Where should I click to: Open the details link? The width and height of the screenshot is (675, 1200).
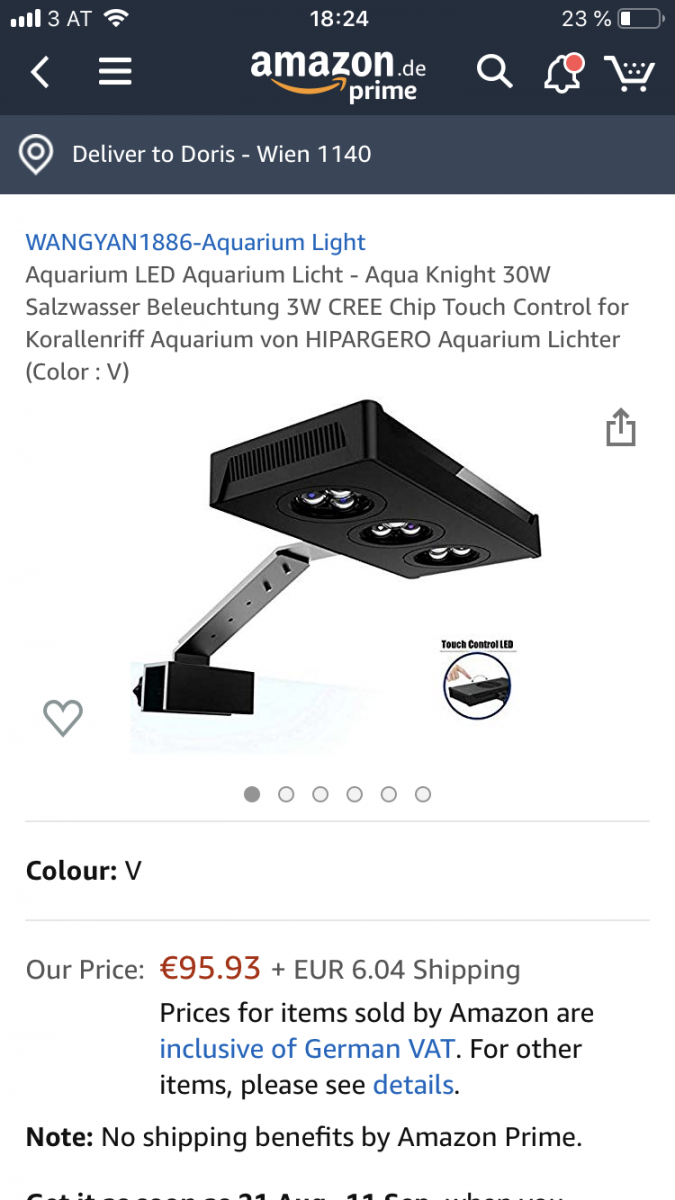coord(414,1085)
